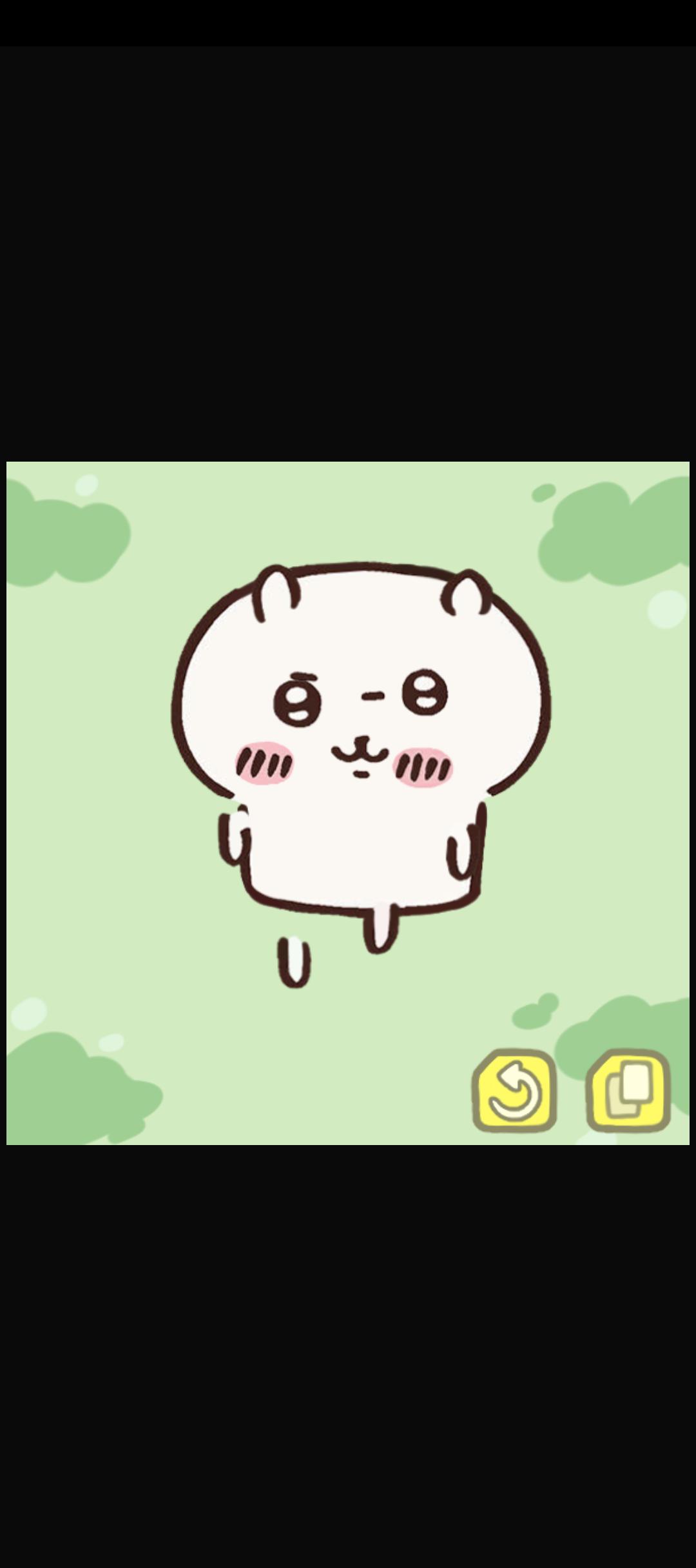Tap the yellow stacked cards button
Screen dimensions: 696x1568
pyautogui.click(x=628, y=1090)
